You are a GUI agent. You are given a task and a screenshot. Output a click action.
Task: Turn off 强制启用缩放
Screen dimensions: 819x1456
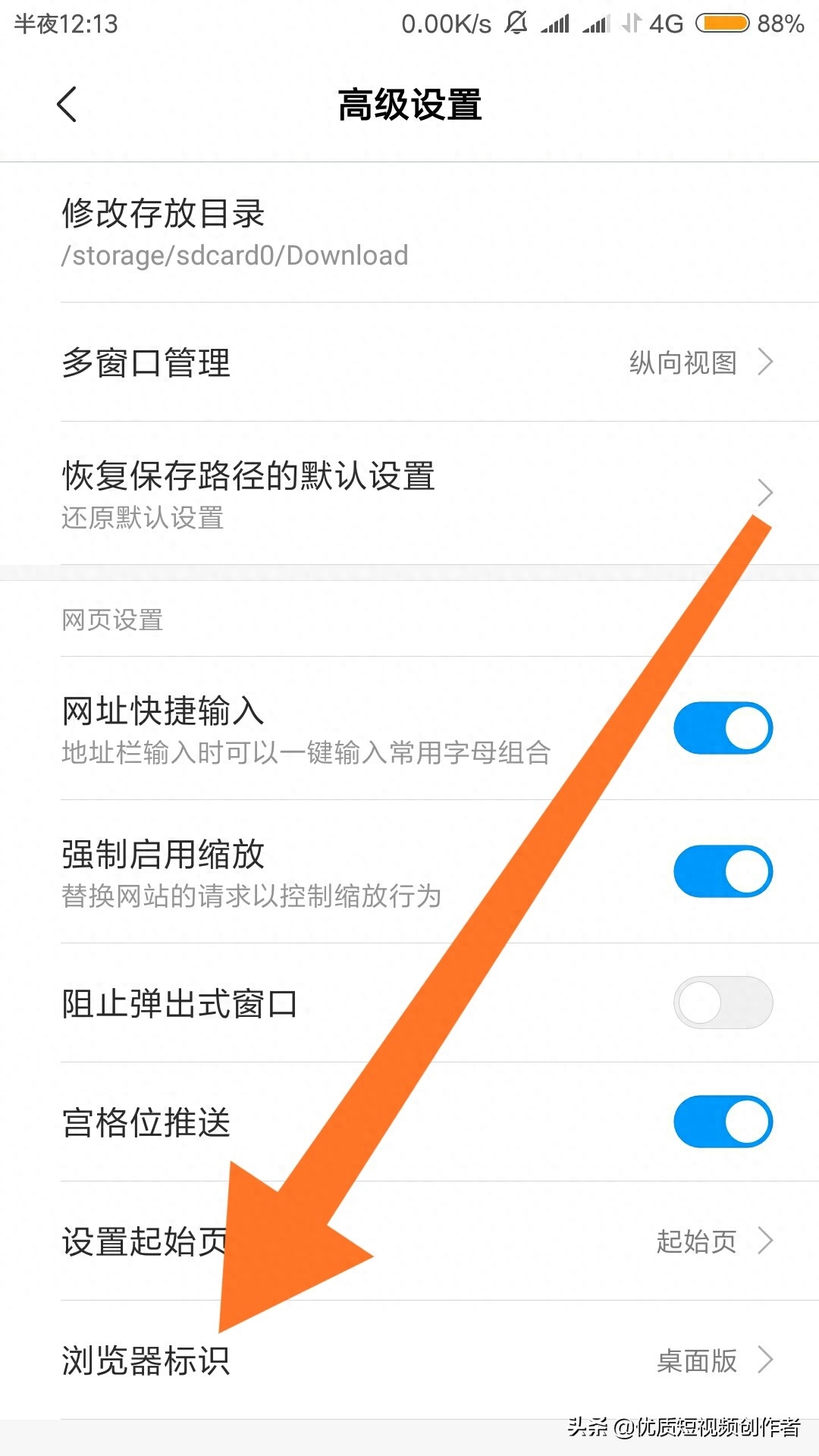point(723,871)
